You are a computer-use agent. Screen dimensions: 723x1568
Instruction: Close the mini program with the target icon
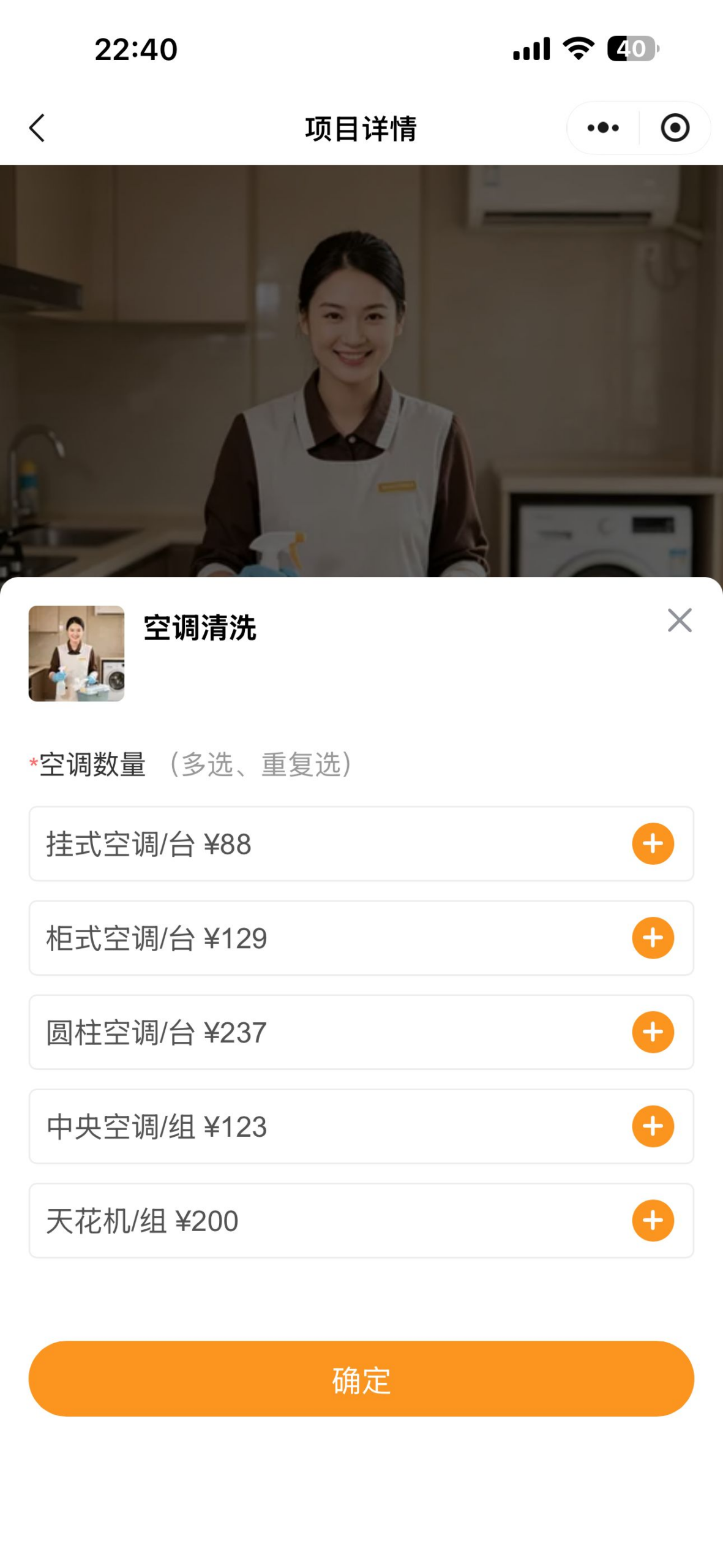675,128
